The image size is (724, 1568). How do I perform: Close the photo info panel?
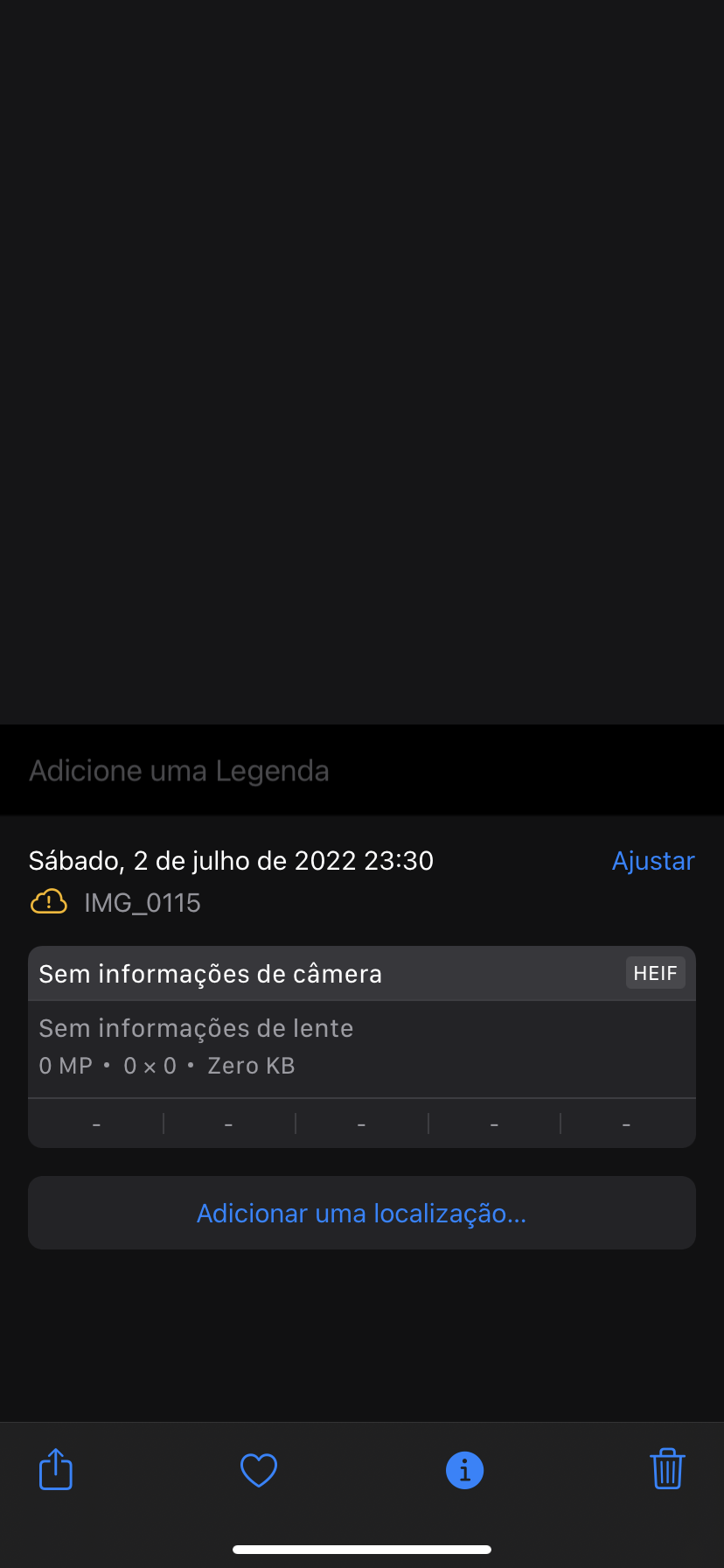pyautogui.click(x=464, y=1470)
